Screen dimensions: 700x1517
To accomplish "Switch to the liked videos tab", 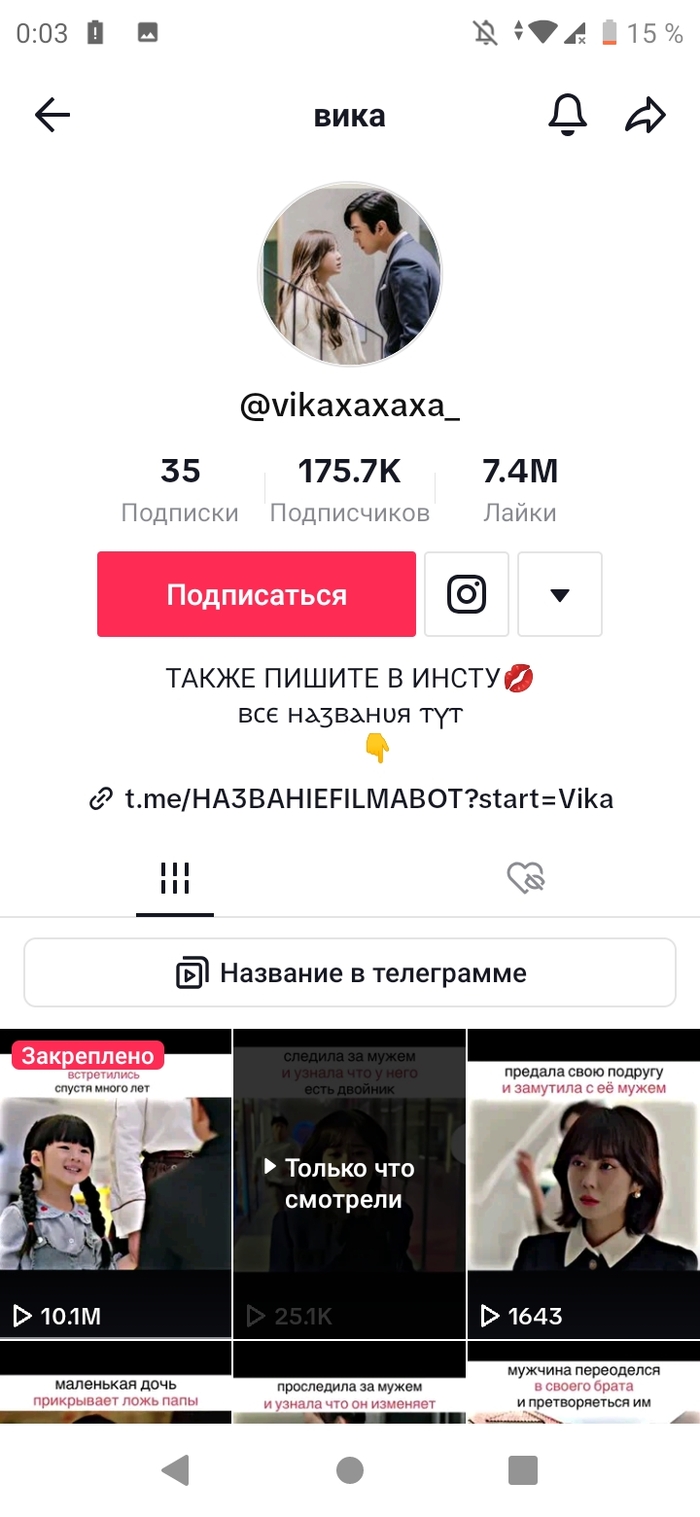I will [525, 879].
